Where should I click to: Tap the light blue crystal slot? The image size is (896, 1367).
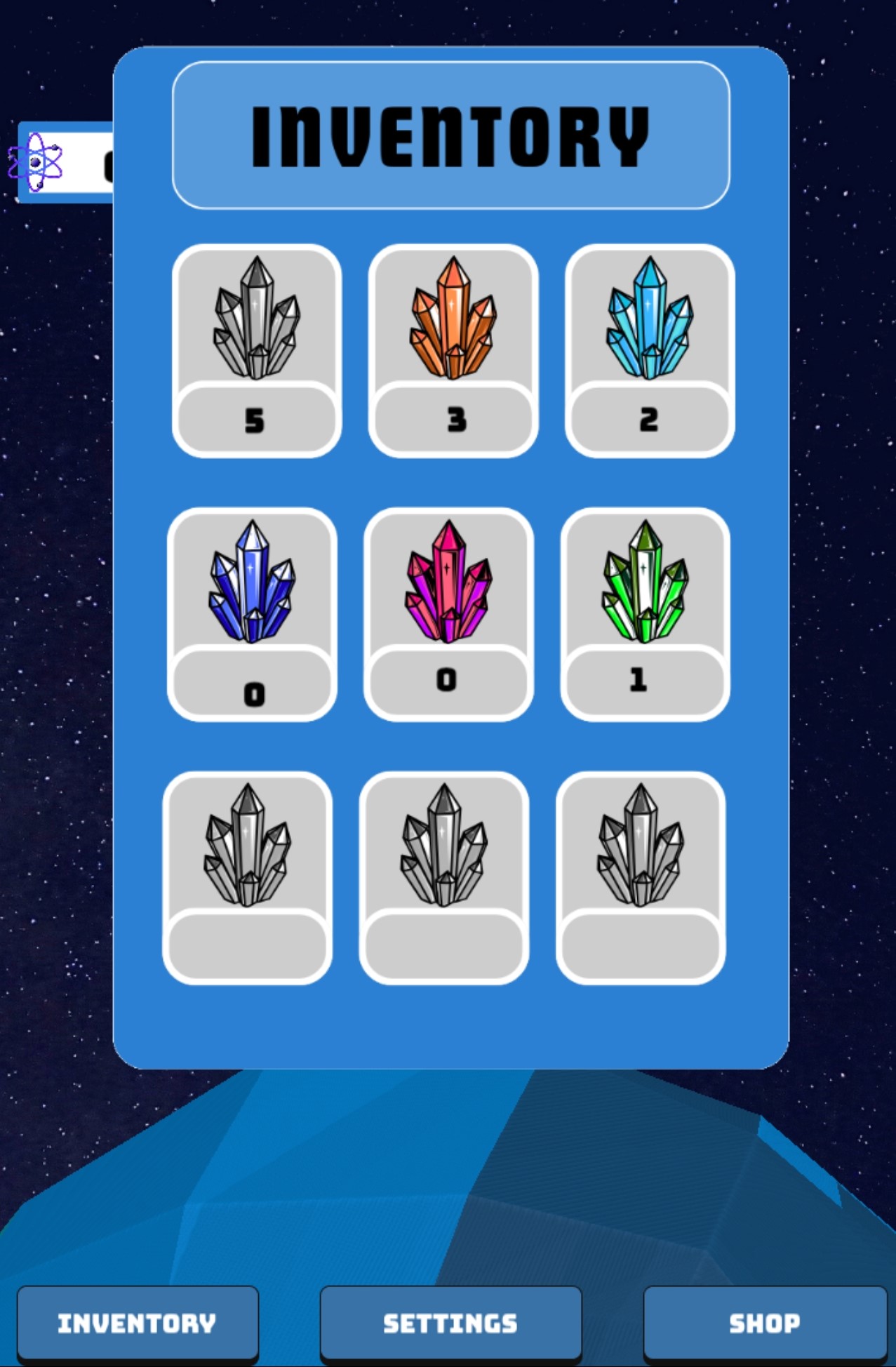pos(650,350)
